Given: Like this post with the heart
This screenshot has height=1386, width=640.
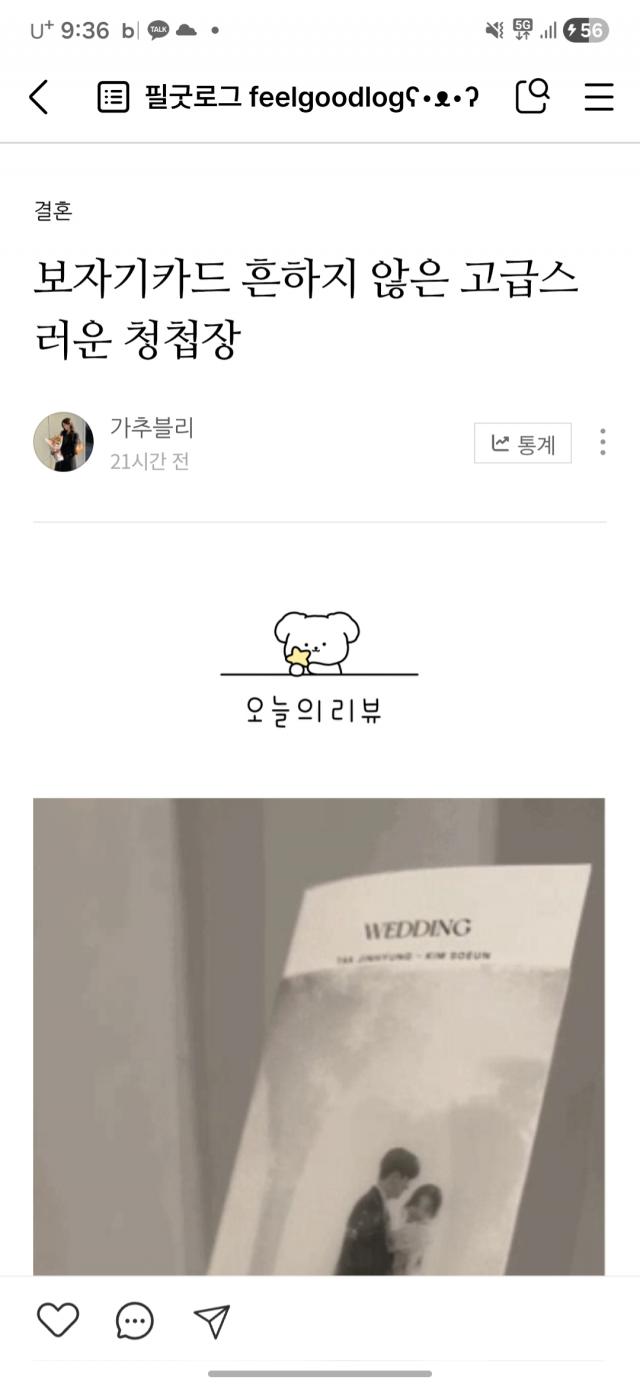Looking at the screenshot, I should tap(57, 1320).
